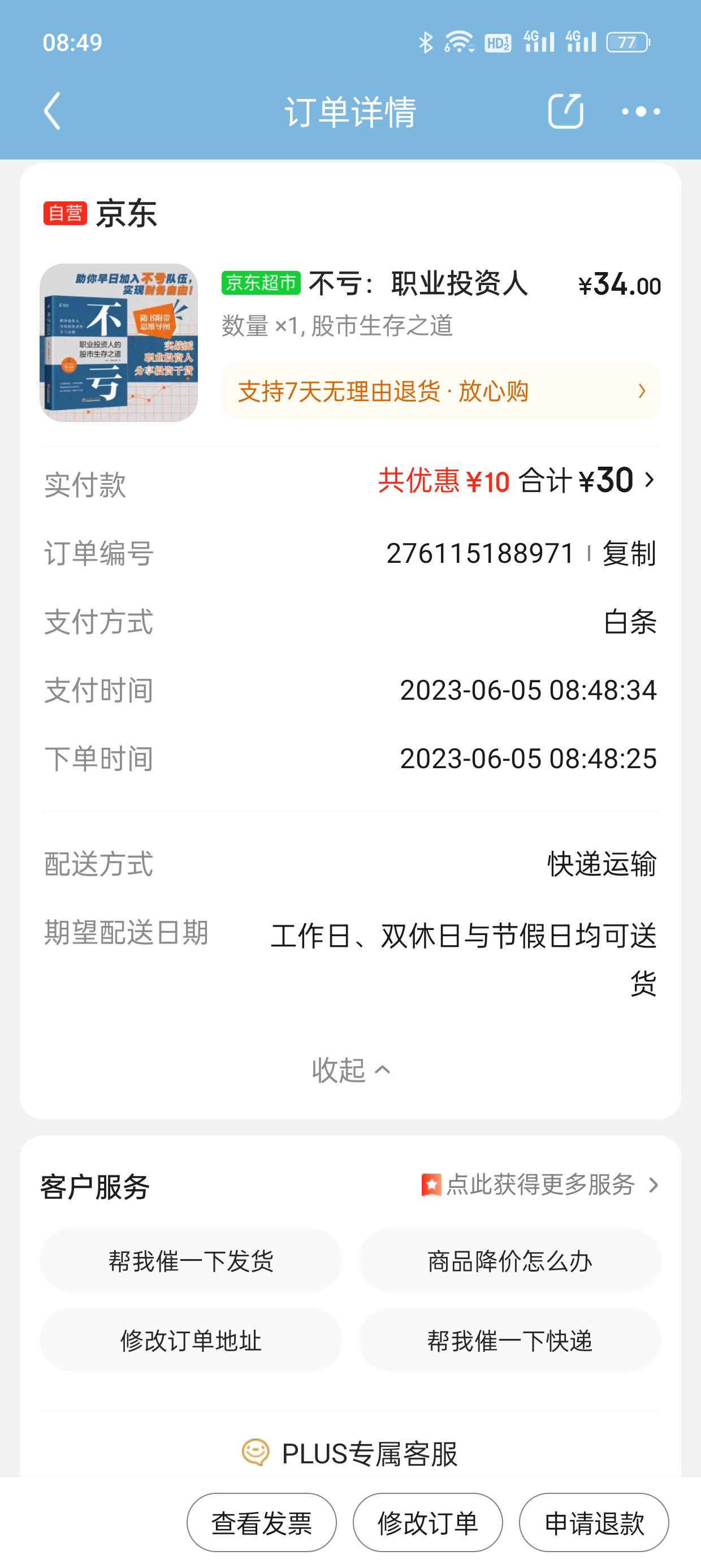Open the 不亏 book product image
Screen dimensions: 701x1568
pyautogui.click(x=119, y=343)
